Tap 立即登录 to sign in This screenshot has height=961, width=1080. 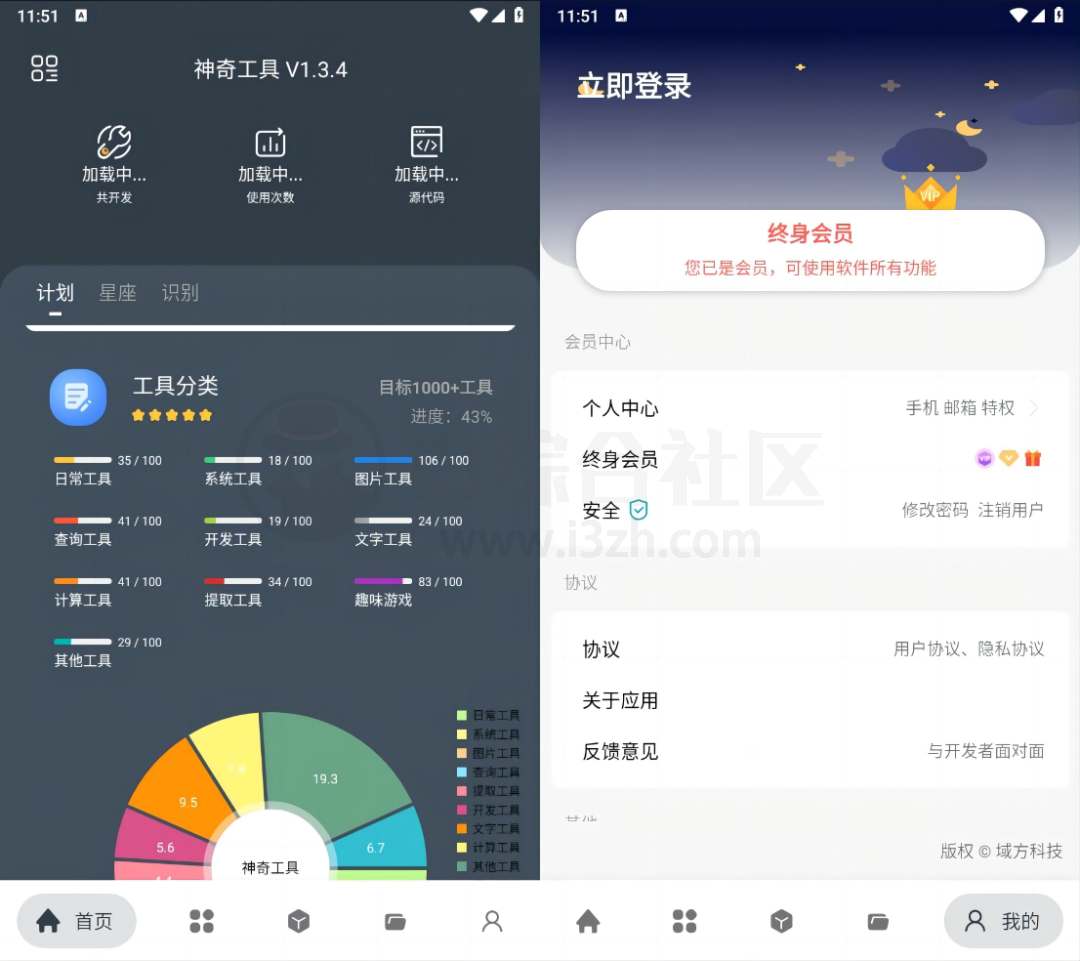(635, 86)
